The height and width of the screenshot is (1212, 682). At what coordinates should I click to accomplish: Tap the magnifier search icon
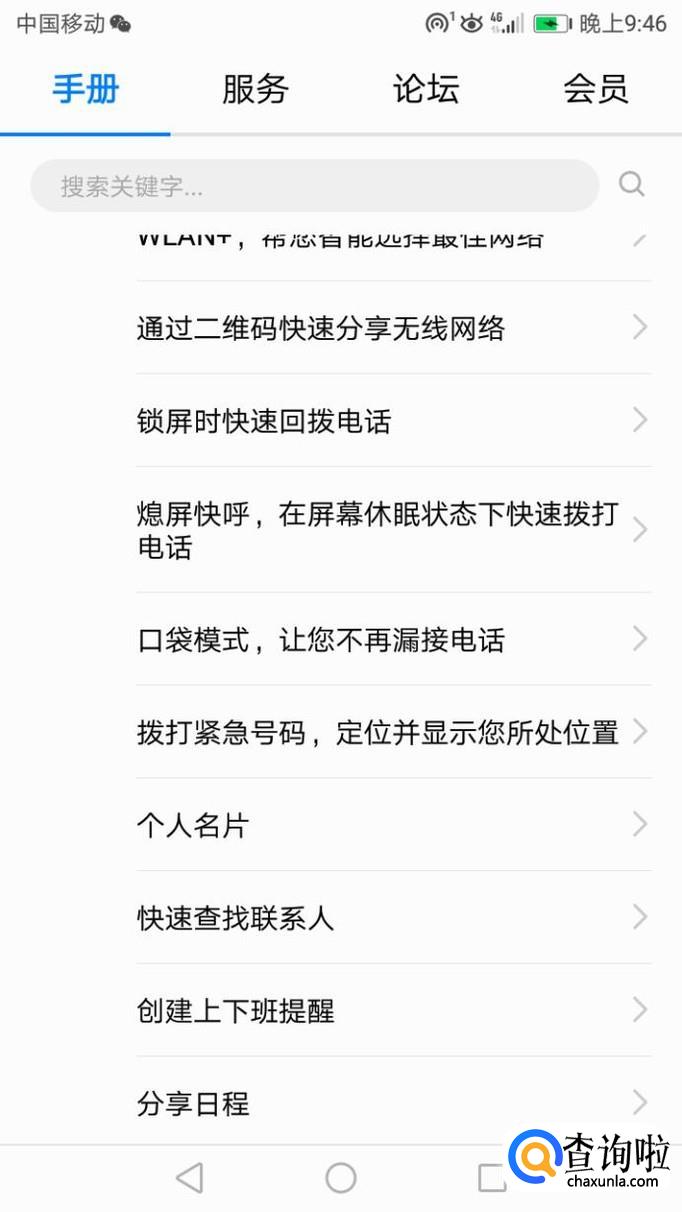(x=631, y=185)
